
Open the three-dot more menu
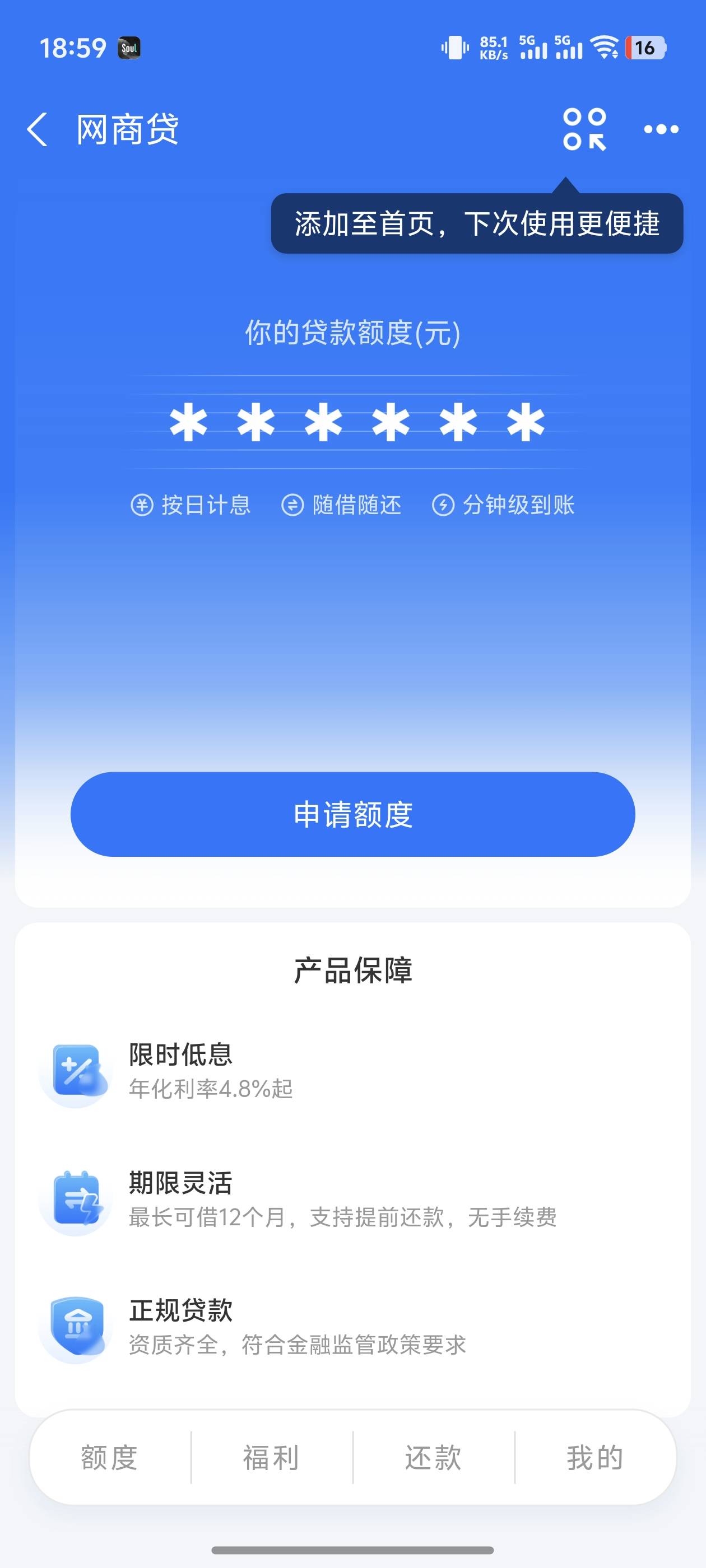click(661, 129)
